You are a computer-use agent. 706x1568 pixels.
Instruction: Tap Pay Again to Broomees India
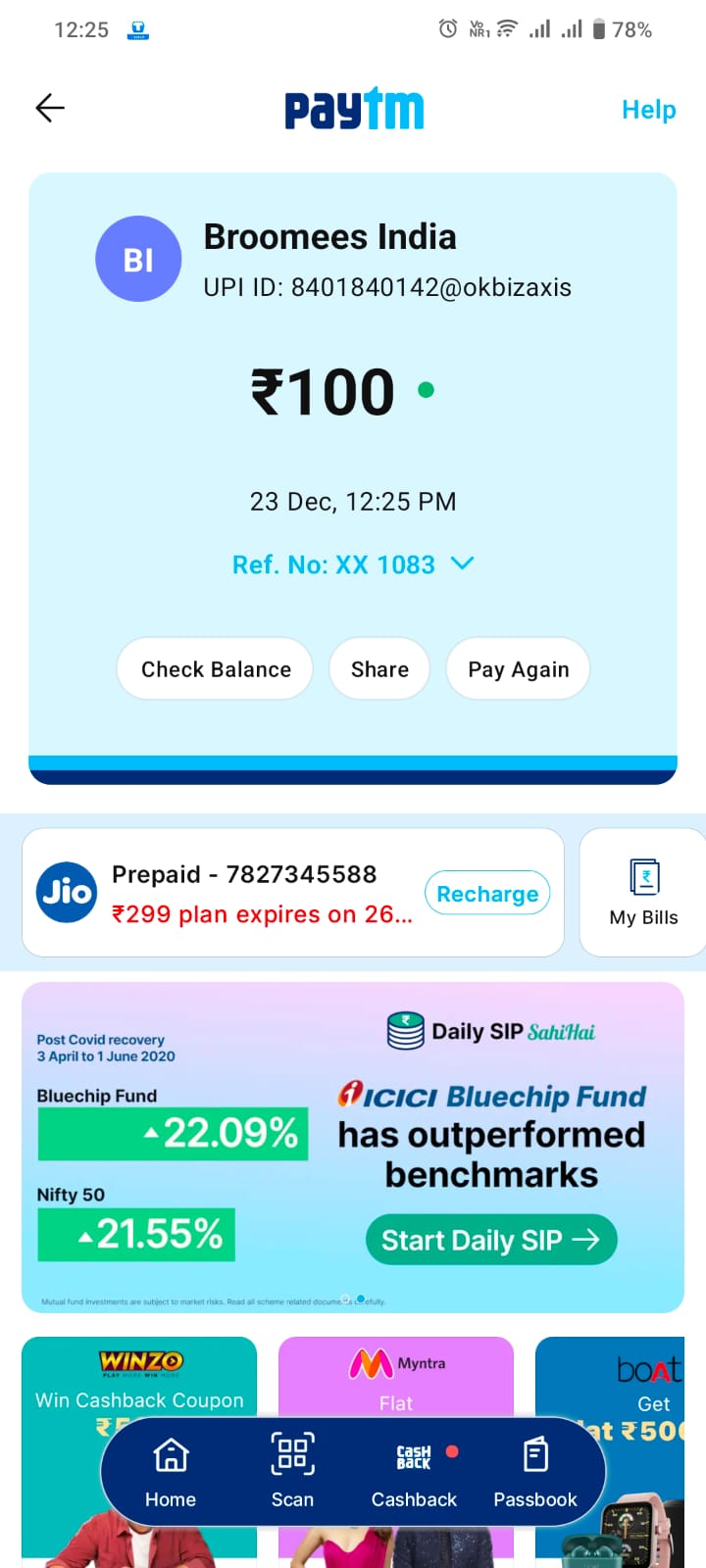coord(518,669)
